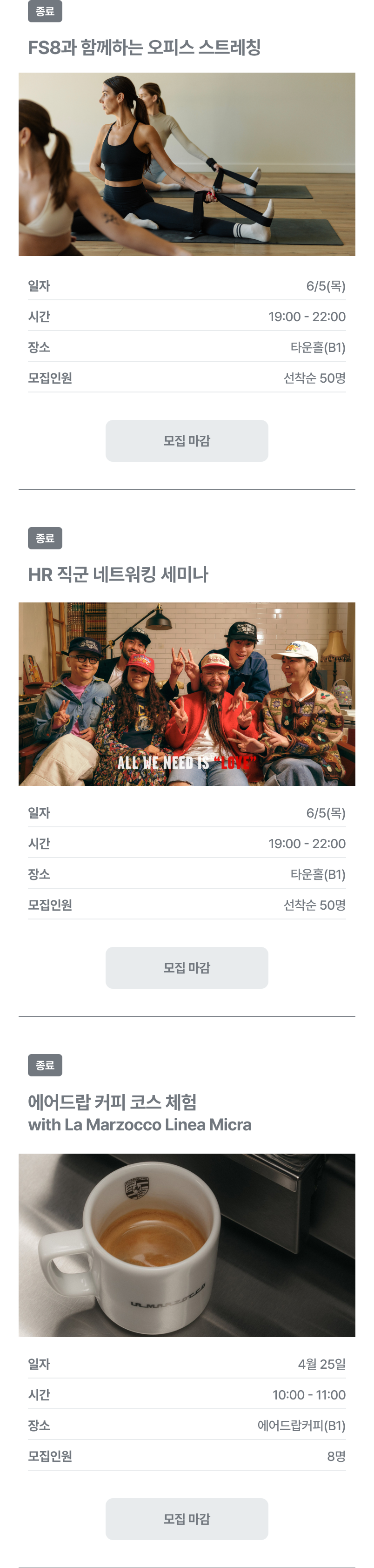The image size is (374, 1568).
Task: Tap 모집 마감 button for 에어드랍 커피 코스 체험
Action: click(x=187, y=1518)
